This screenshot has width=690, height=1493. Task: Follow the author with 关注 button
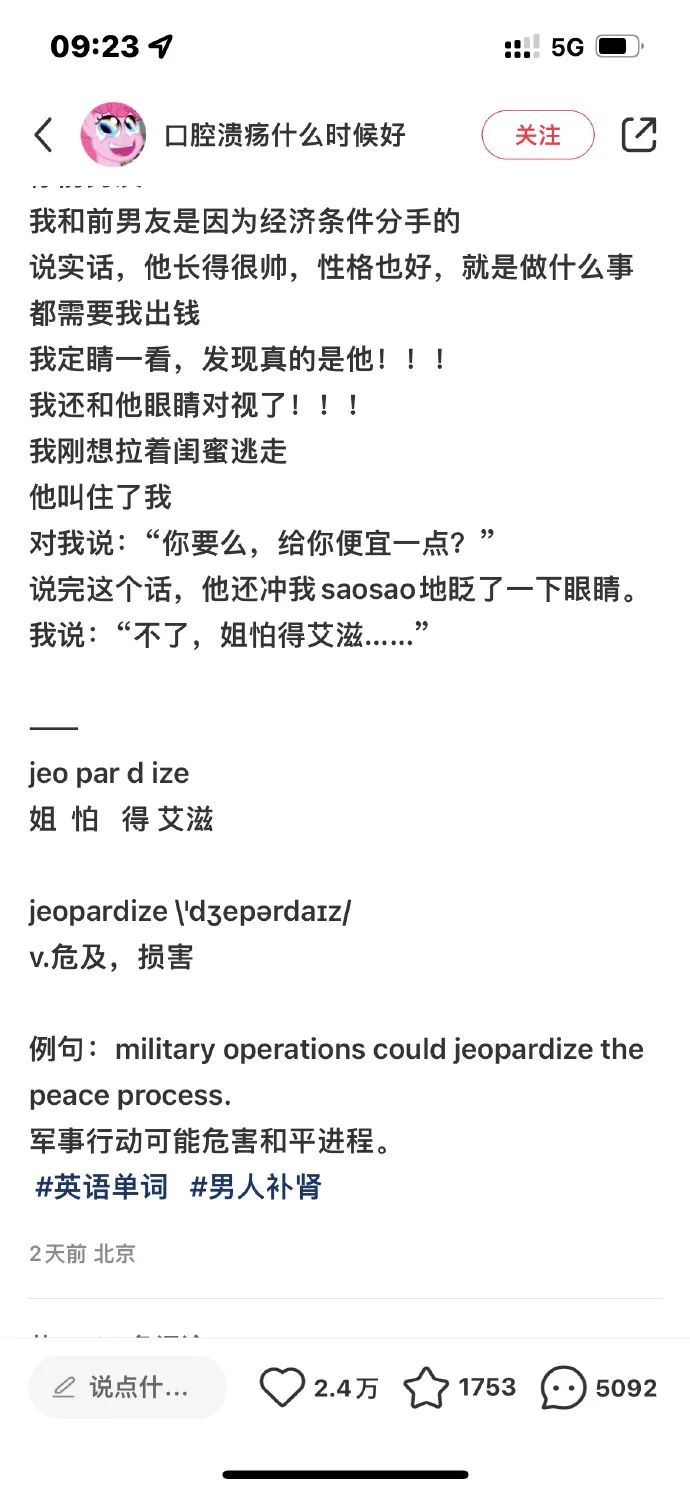[x=538, y=135]
